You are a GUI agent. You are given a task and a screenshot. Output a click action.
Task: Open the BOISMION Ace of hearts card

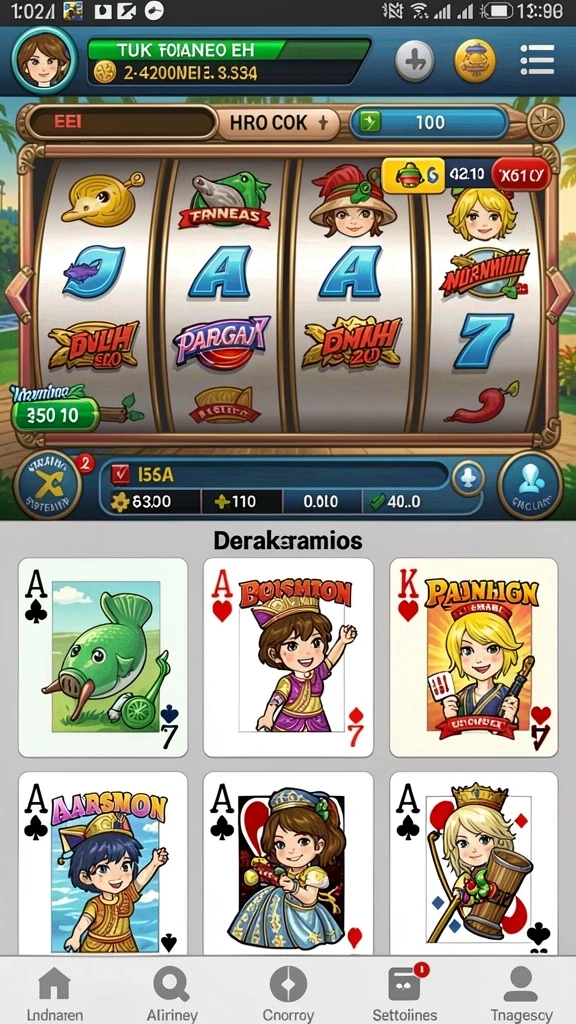(288, 658)
